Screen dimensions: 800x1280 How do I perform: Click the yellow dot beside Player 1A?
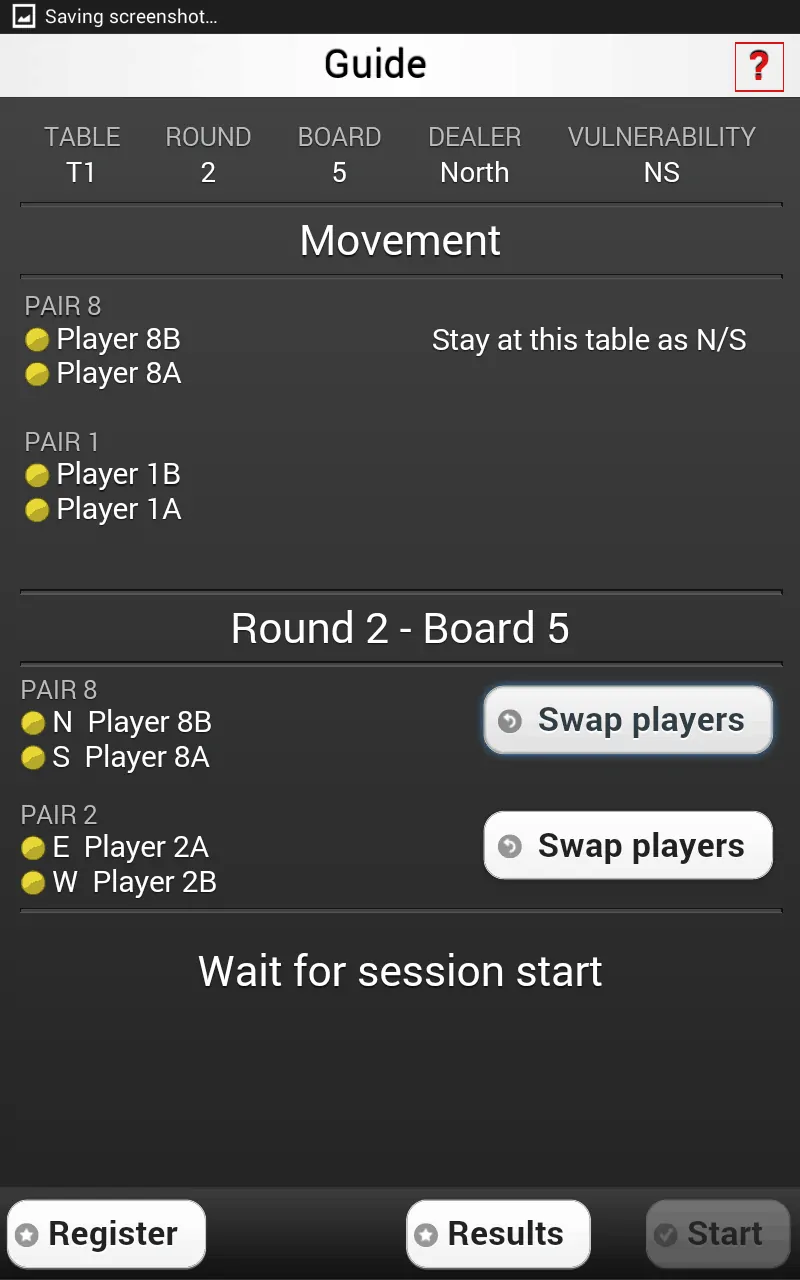(x=37, y=508)
